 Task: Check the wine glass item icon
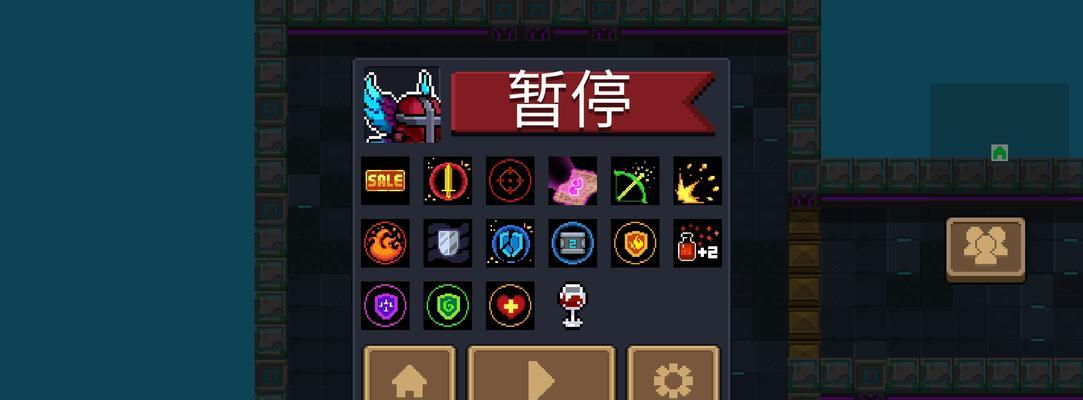(572, 305)
